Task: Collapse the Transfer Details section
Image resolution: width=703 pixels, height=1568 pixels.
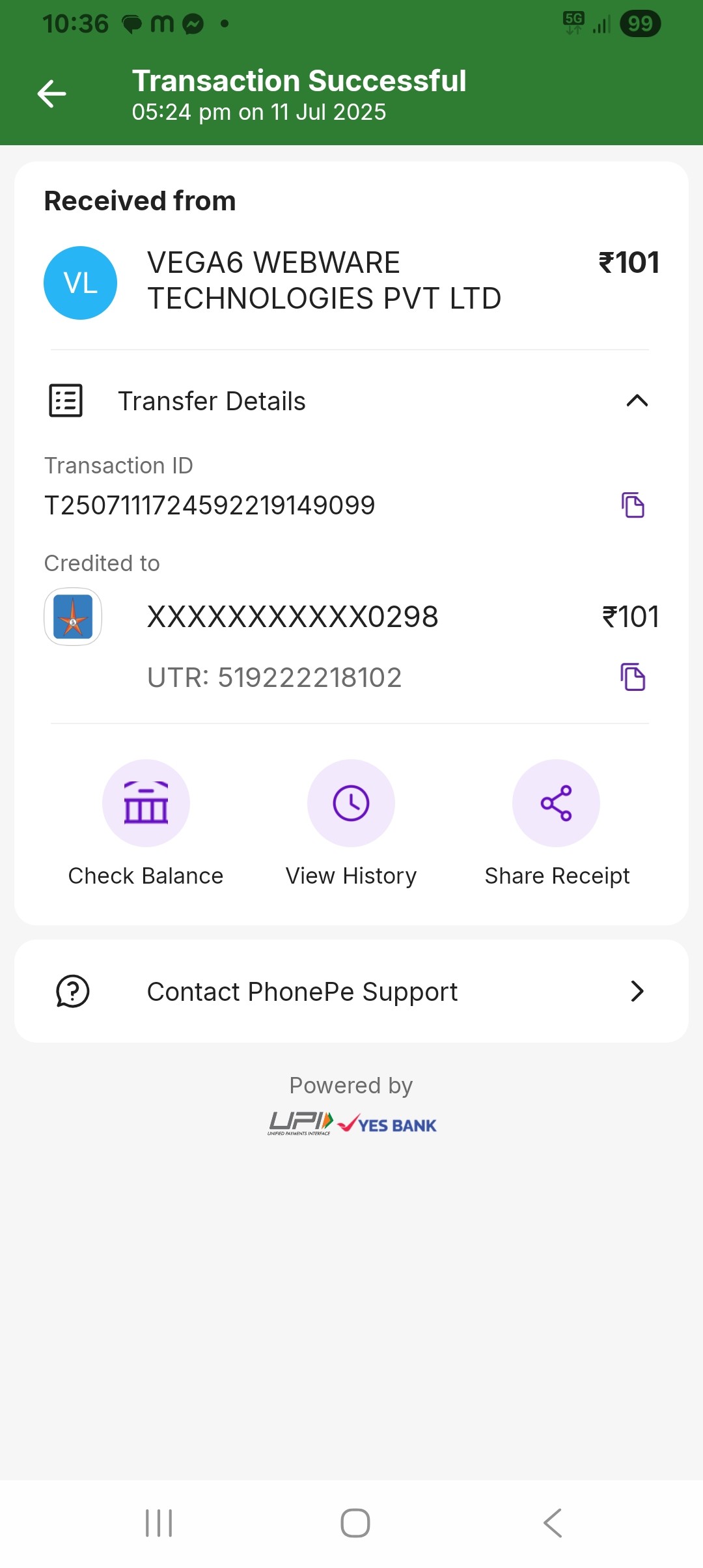Action: click(637, 401)
